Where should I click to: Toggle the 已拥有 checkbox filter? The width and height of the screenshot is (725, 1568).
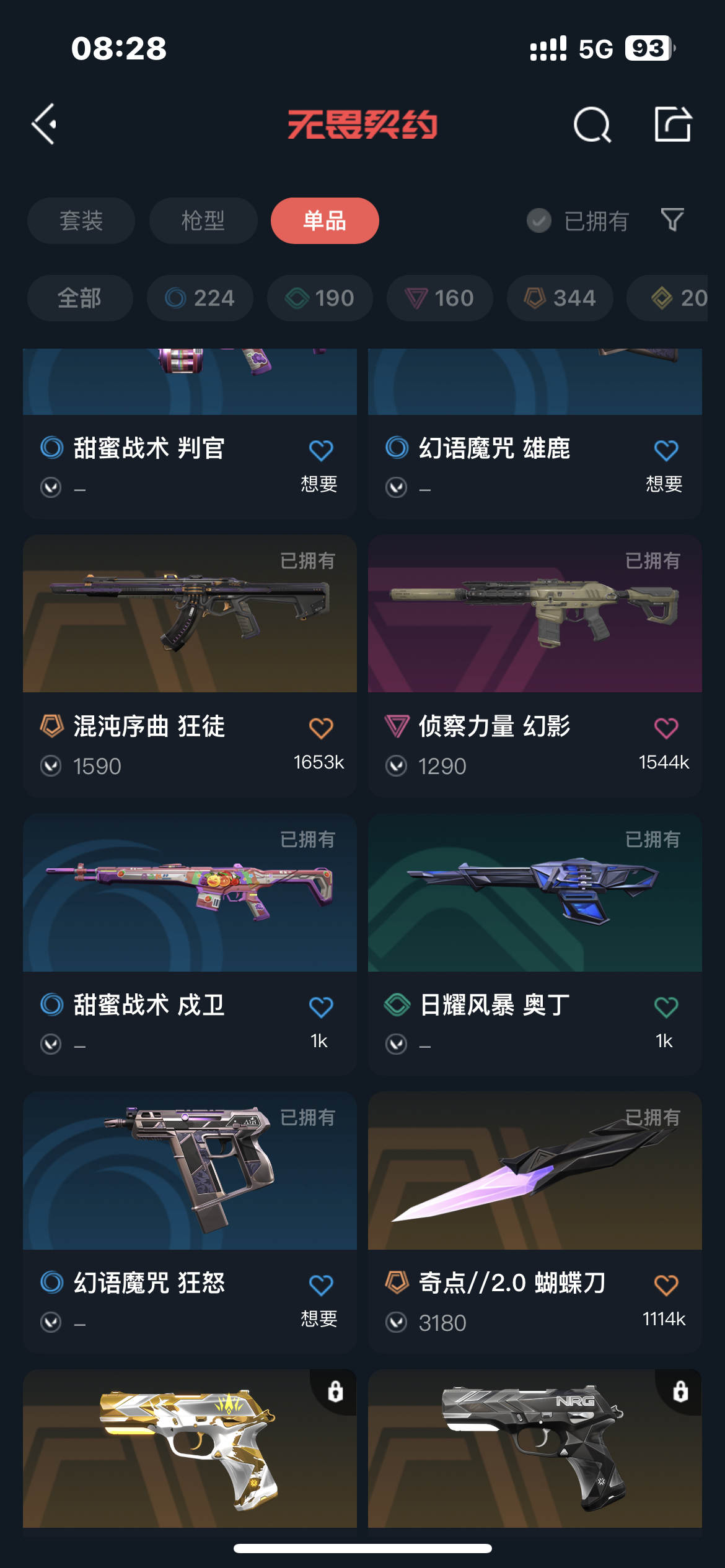tap(539, 221)
